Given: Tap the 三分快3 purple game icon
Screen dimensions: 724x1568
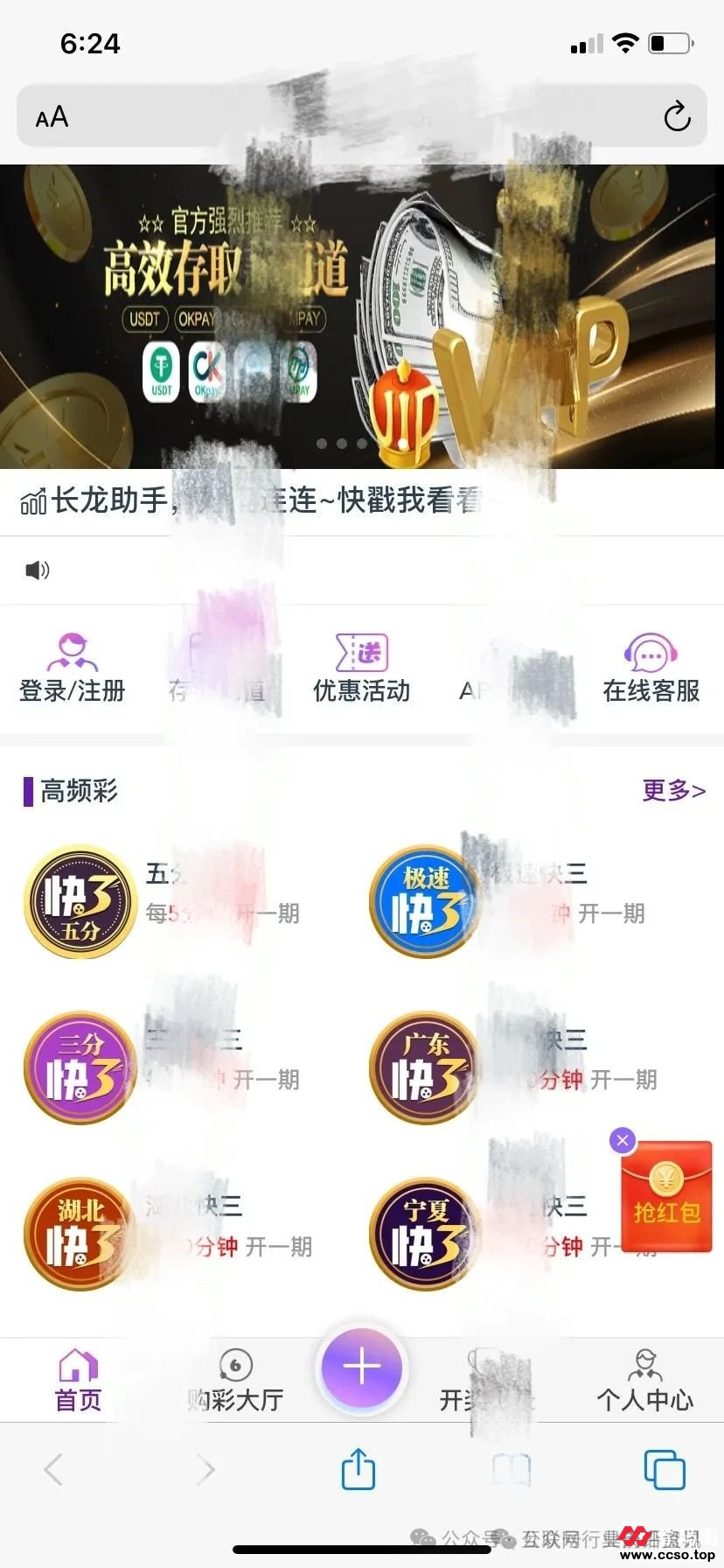Looking at the screenshot, I should coord(79,1067).
